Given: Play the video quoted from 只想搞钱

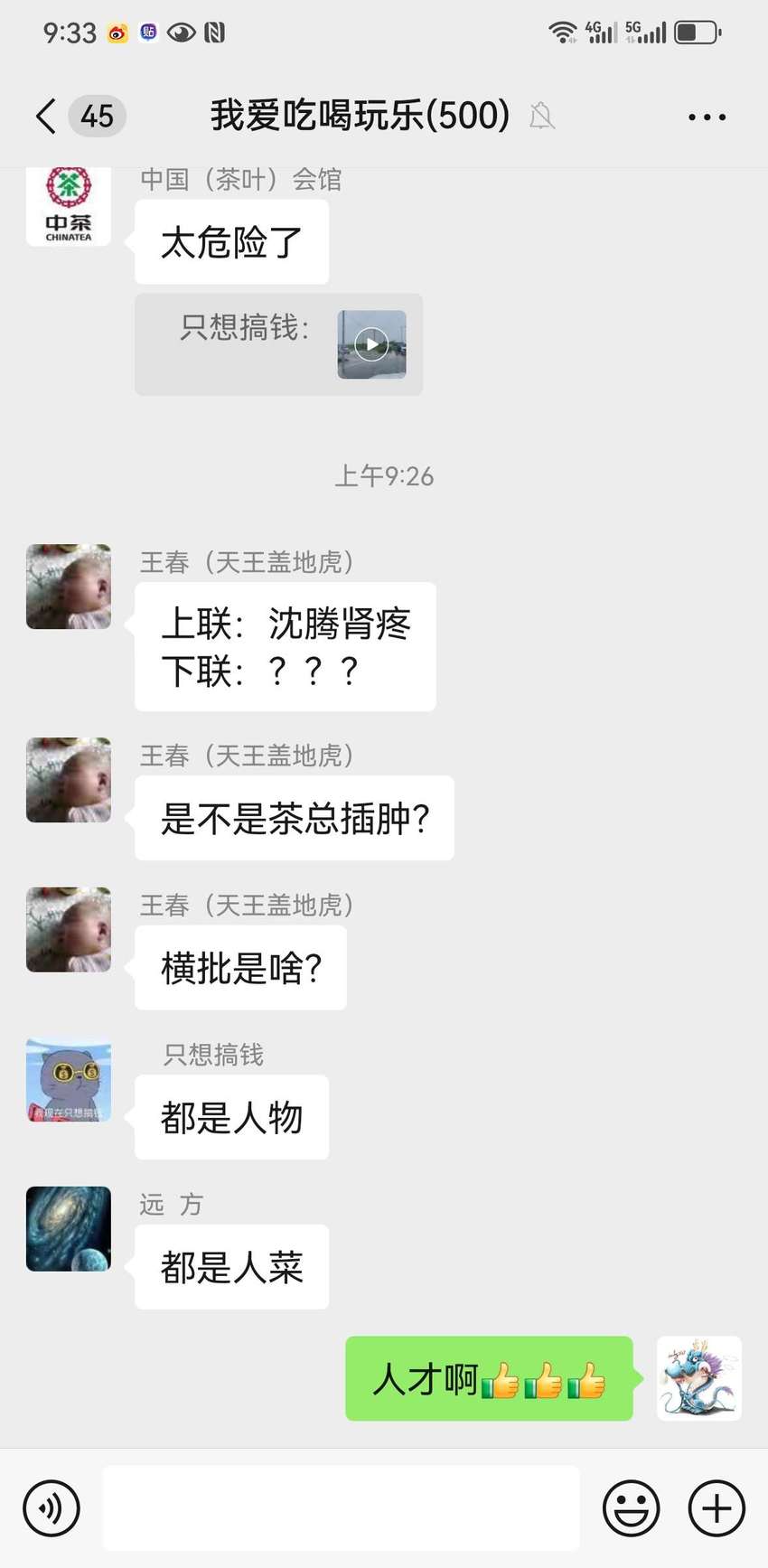Looking at the screenshot, I should (371, 344).
